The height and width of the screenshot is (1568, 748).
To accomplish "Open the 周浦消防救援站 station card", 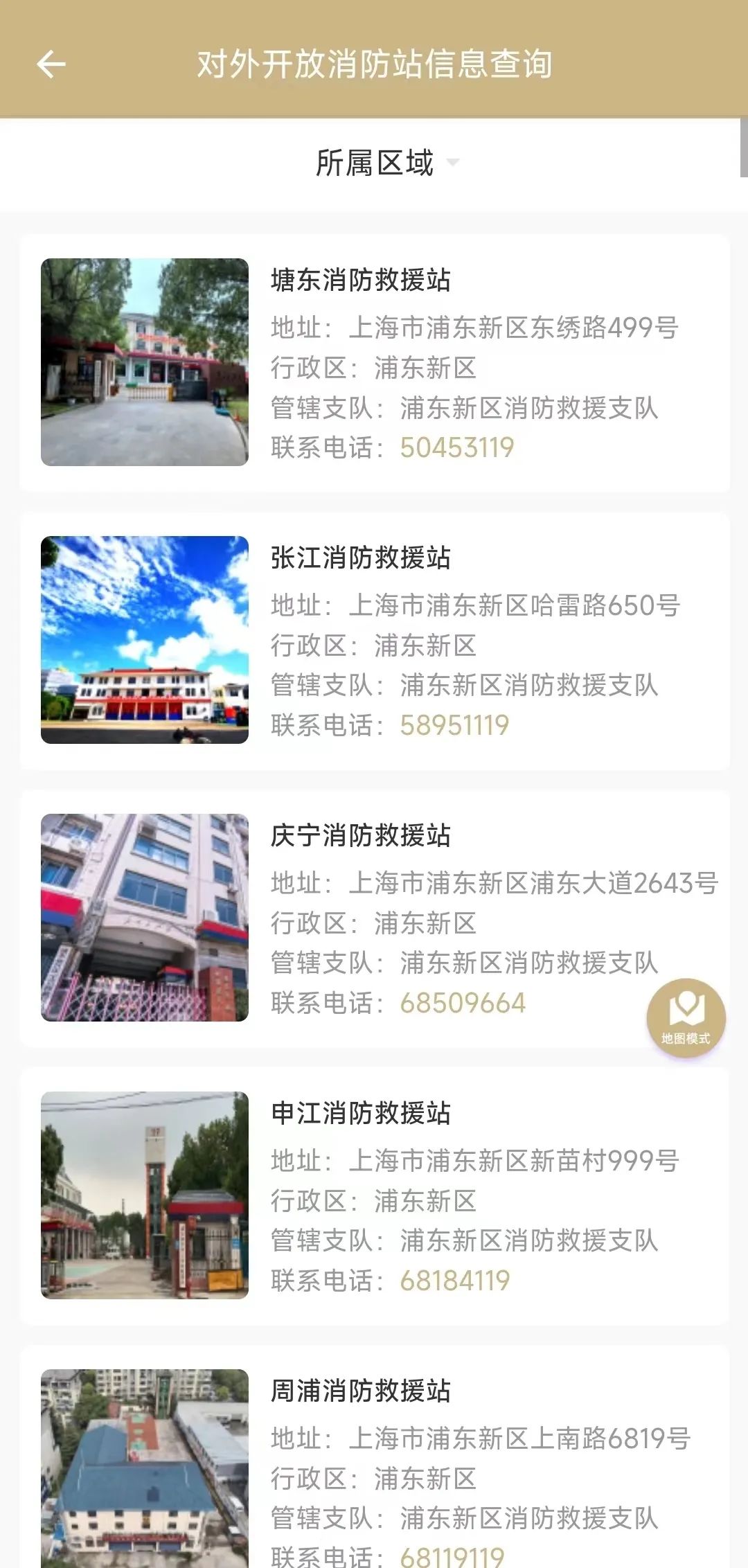I will pos(360,1391).
